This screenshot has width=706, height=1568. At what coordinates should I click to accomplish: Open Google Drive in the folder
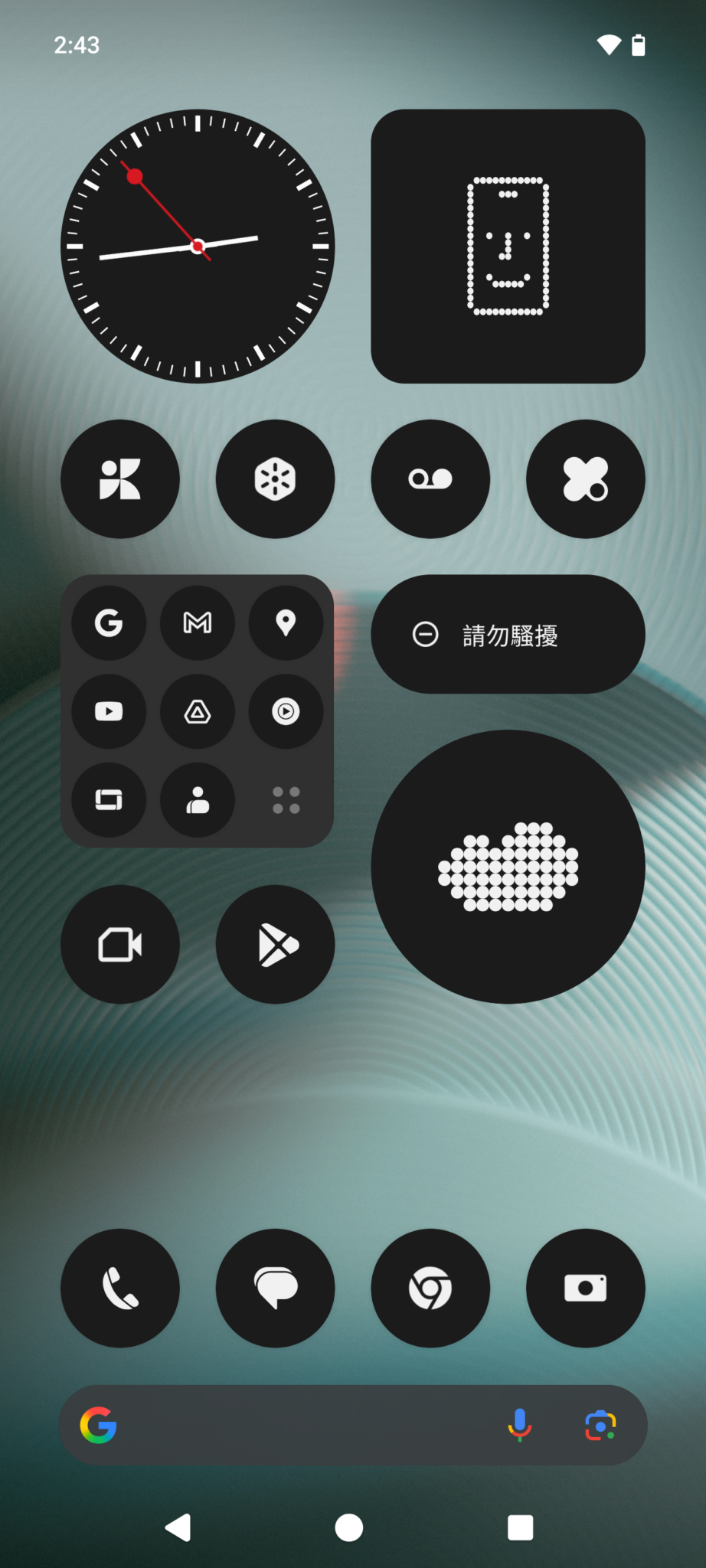pos(198,711)
